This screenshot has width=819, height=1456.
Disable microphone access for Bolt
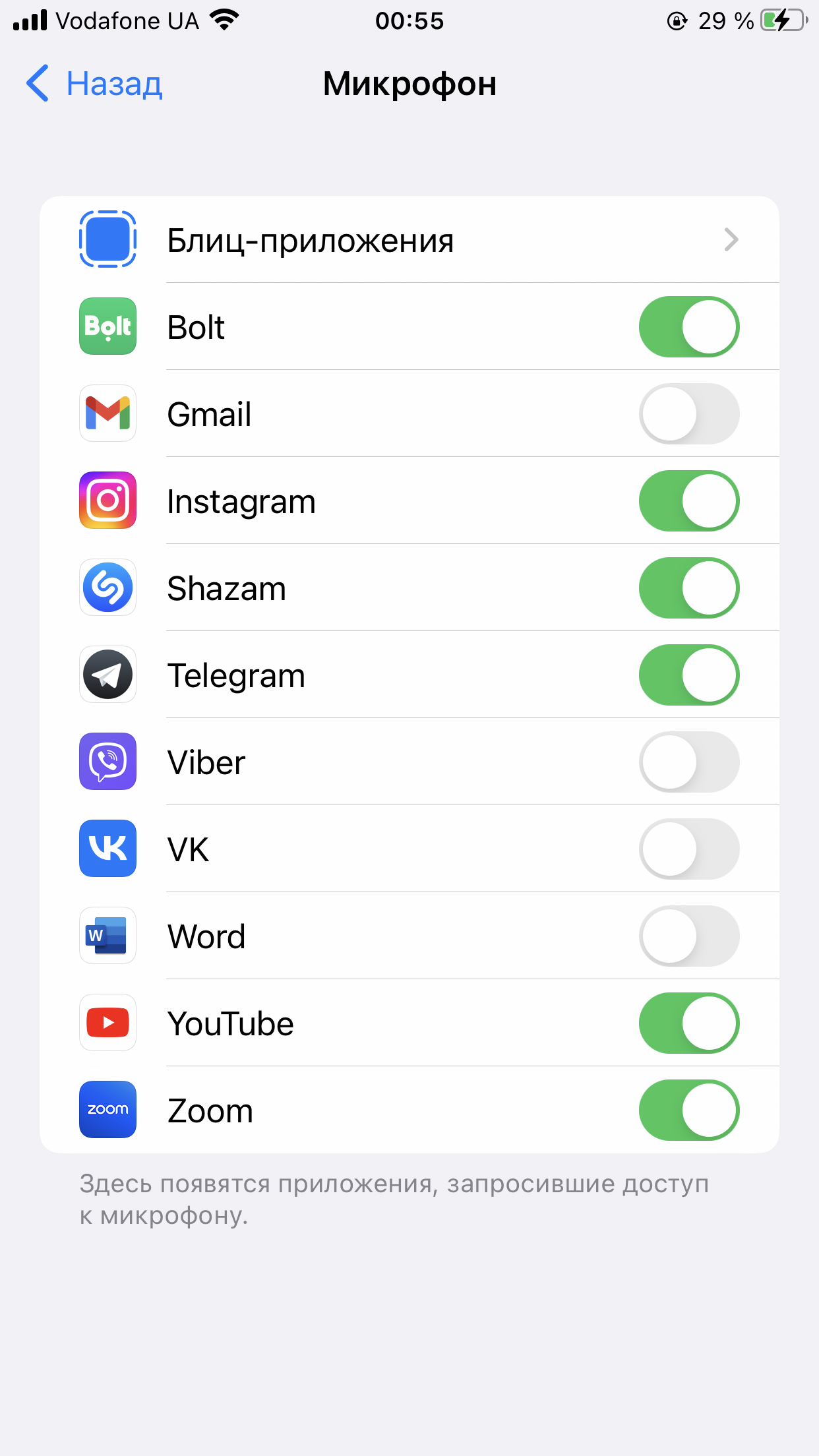pyautogui.click(x=688, y=327)
